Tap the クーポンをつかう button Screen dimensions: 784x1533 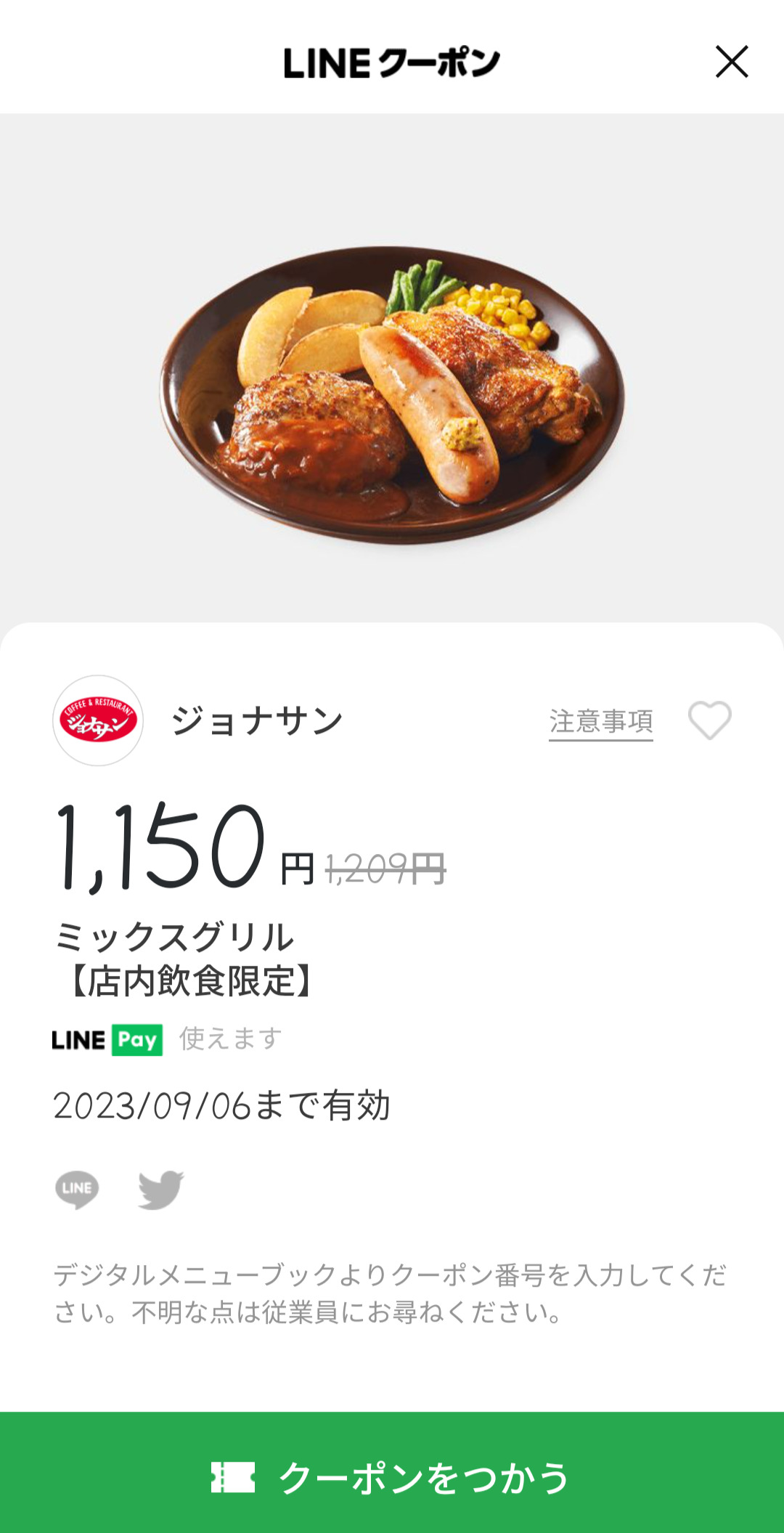392,1477
